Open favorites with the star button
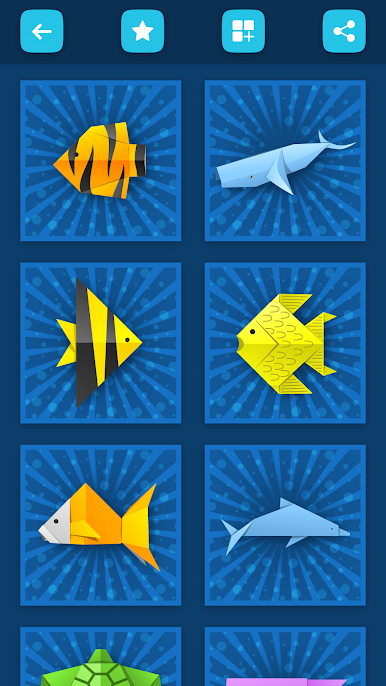This screenshot has height=686, width=386. (x=143, y=31)
